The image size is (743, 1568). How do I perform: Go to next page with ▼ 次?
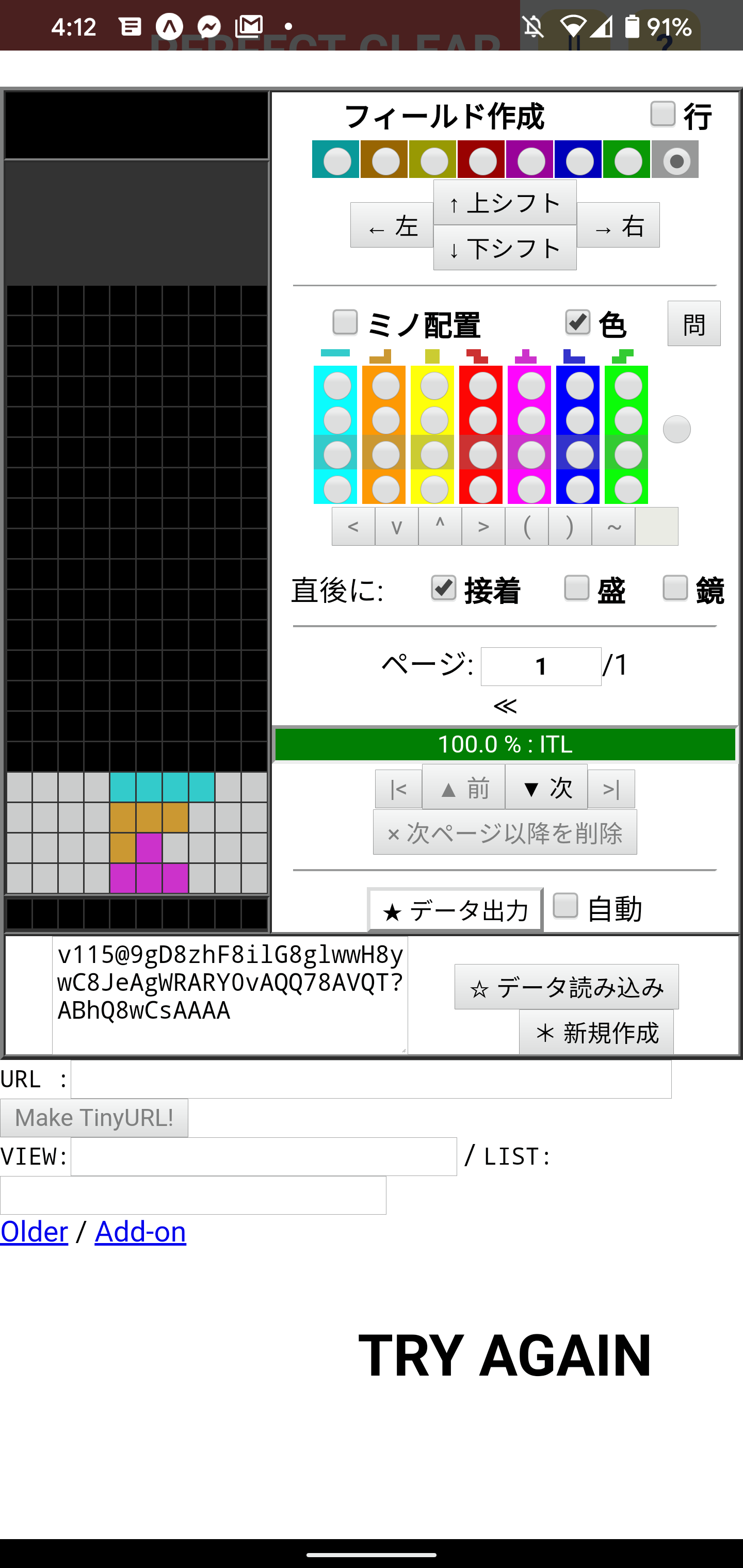546,787
